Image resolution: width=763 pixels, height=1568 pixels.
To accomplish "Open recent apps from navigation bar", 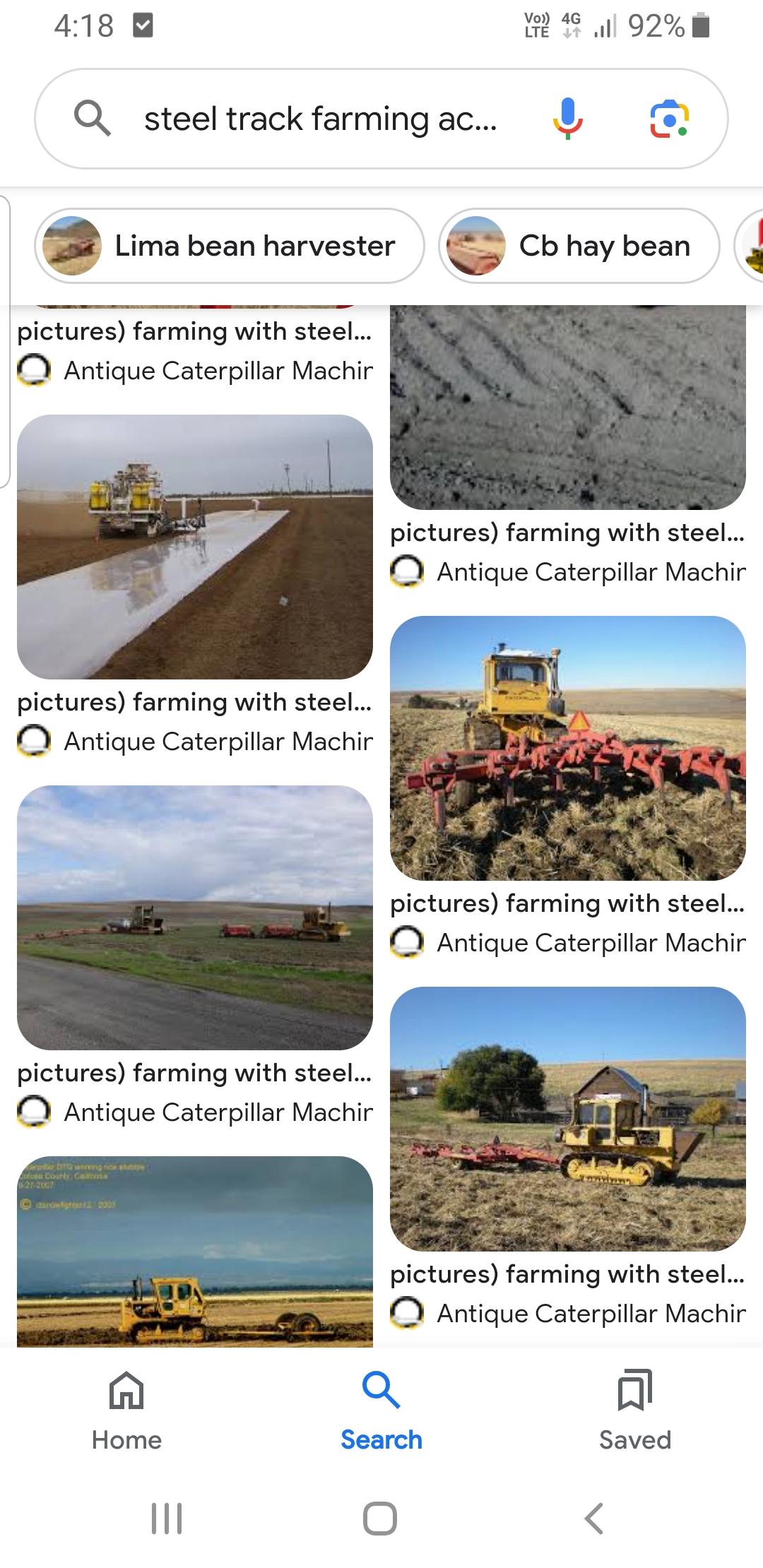I will pyautogui.click(x=167, y=1518).
